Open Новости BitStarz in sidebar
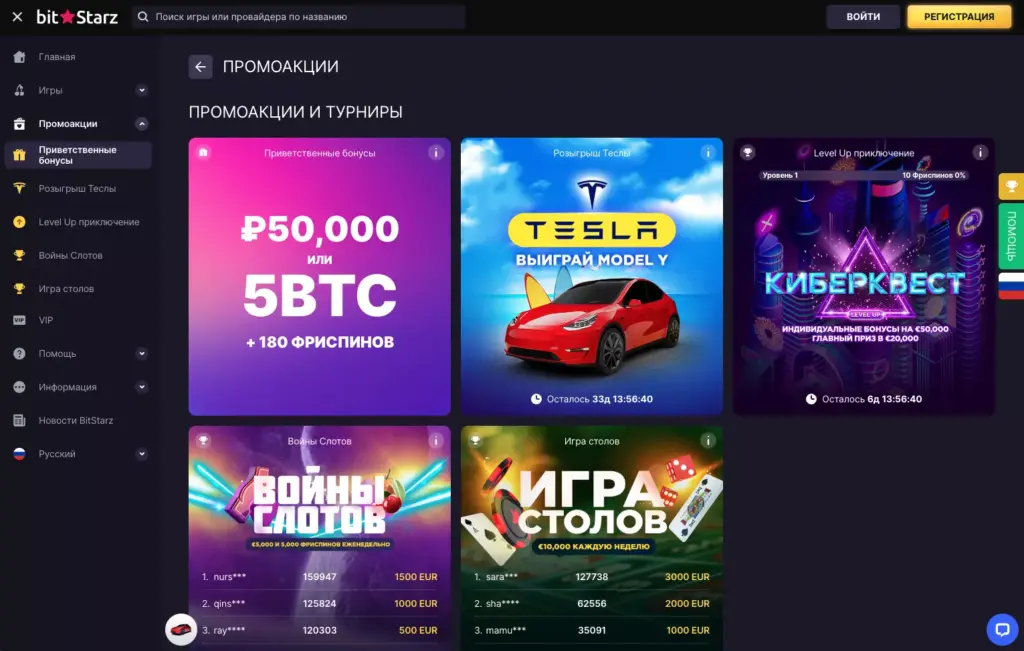Screen dimensions: 1024x651 tap(76, 420)
